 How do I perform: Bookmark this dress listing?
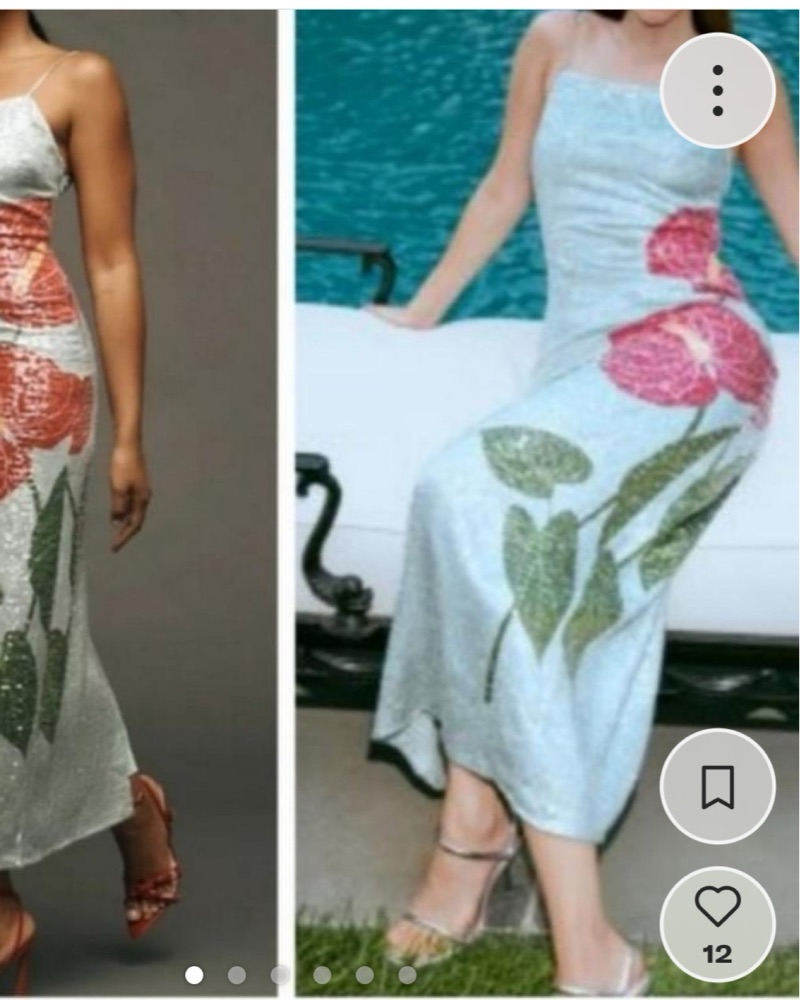pos(717,787)
